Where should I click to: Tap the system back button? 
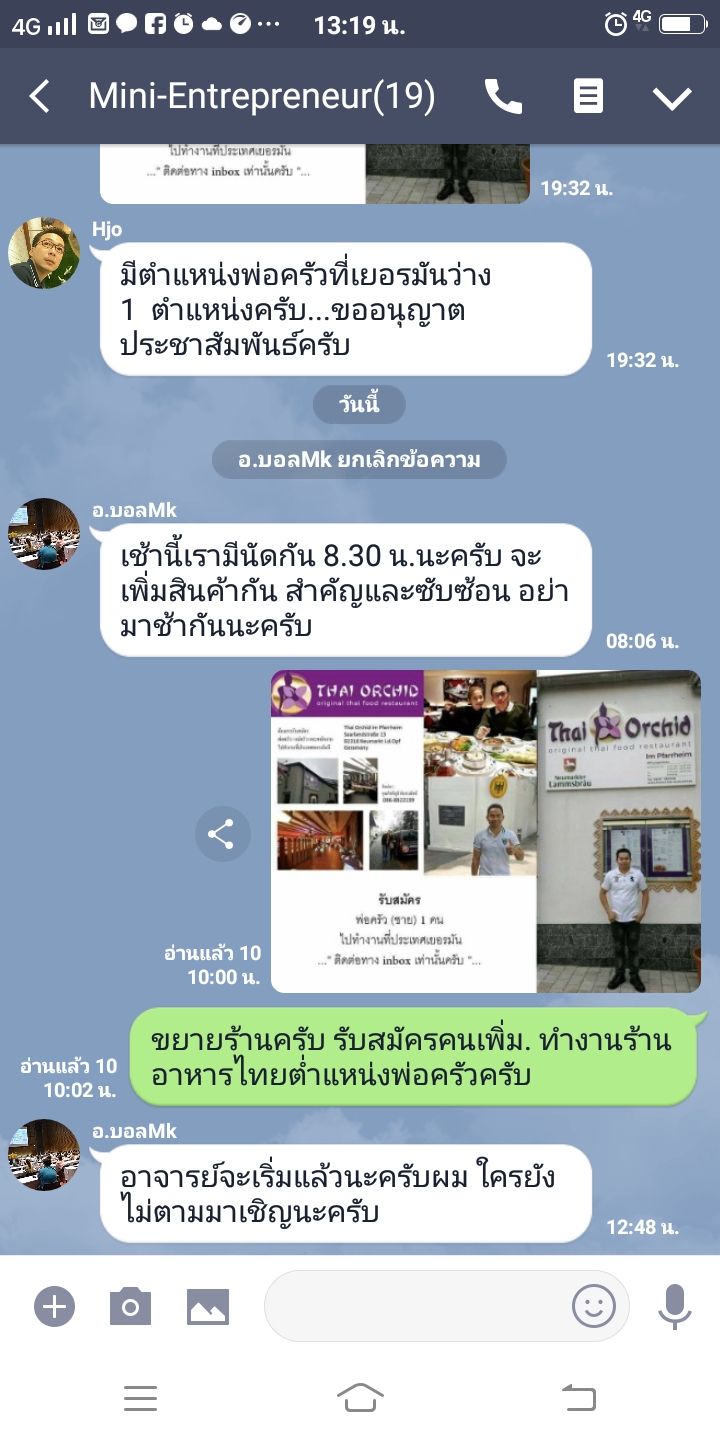[578, 1397]
